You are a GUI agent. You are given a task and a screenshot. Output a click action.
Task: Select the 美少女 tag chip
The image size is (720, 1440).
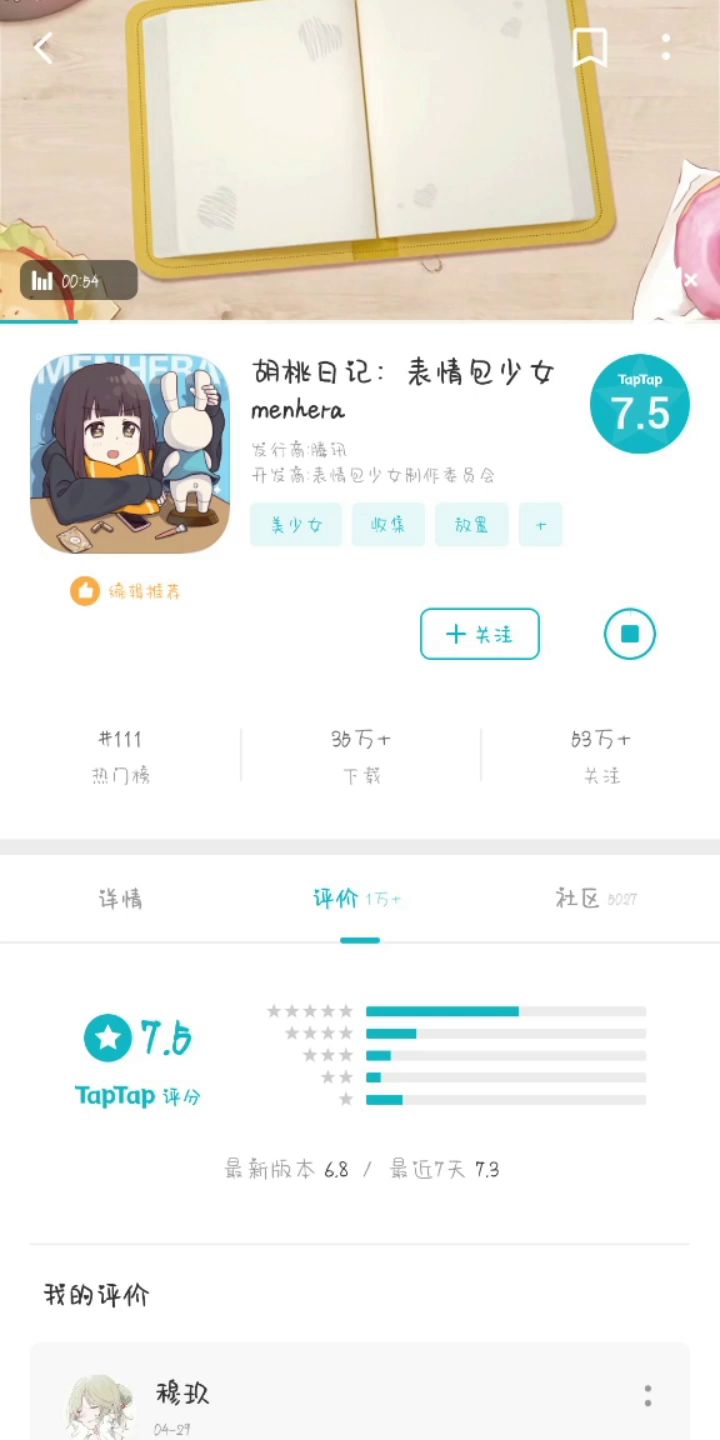point(296,525)
